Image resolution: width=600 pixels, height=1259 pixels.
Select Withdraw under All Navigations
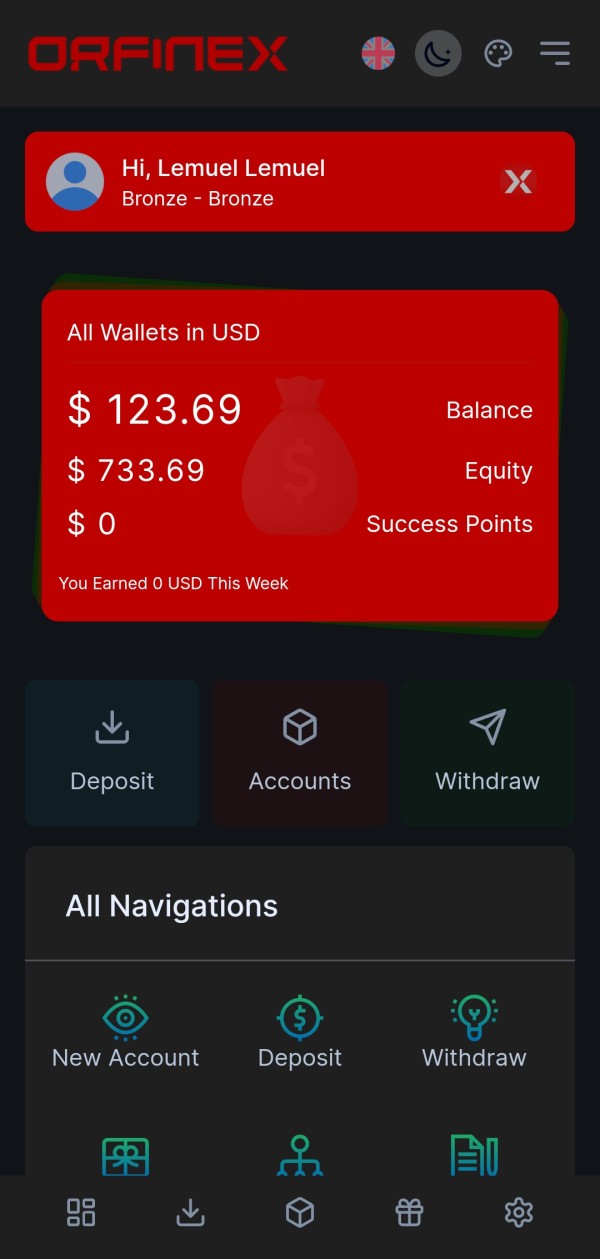click(474, 1033)
